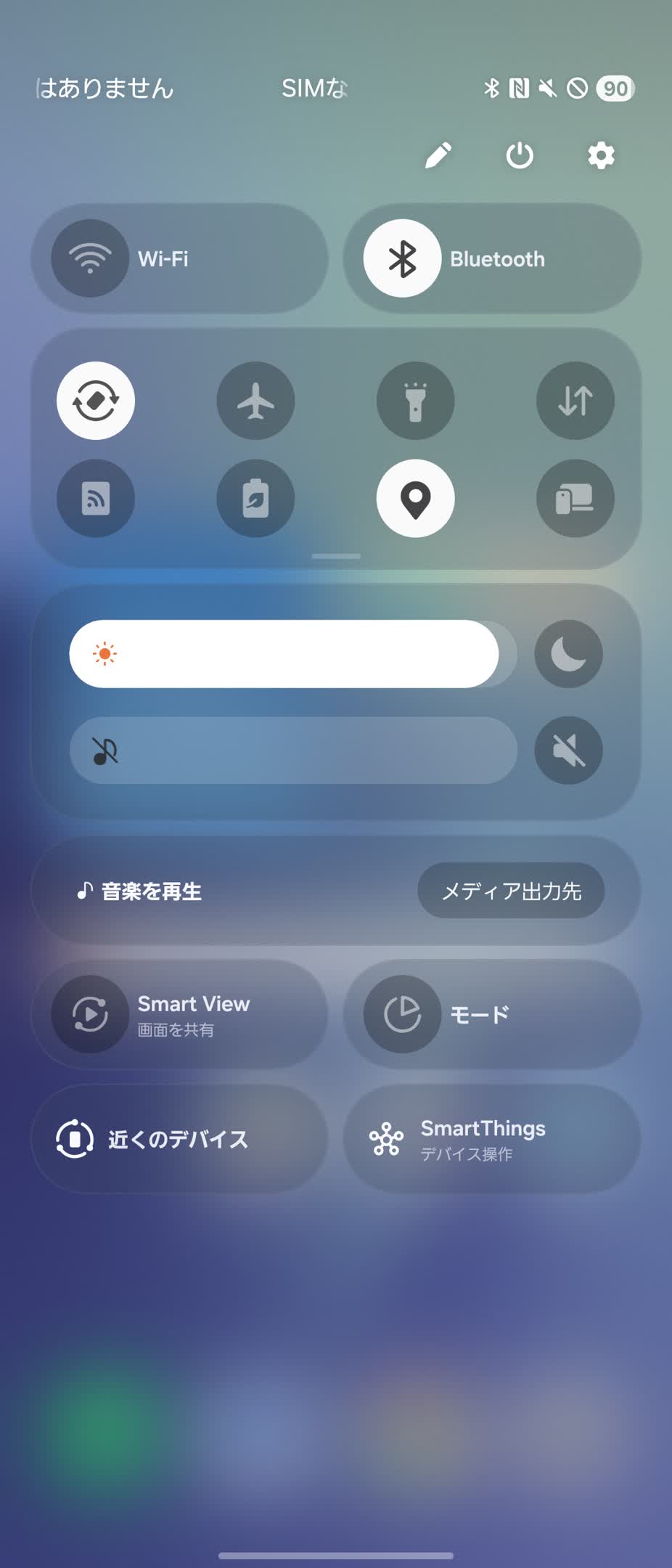Toggle mobile data
The height and width of the screenshot is (1568, 672).
(575, 401)
